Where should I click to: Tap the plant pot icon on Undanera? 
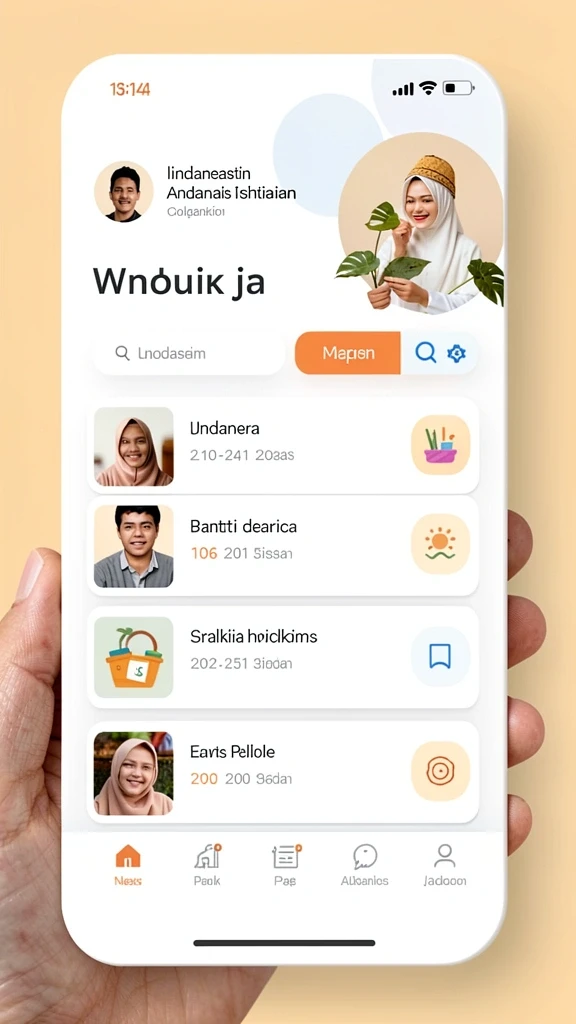click(x=441, y=445)
